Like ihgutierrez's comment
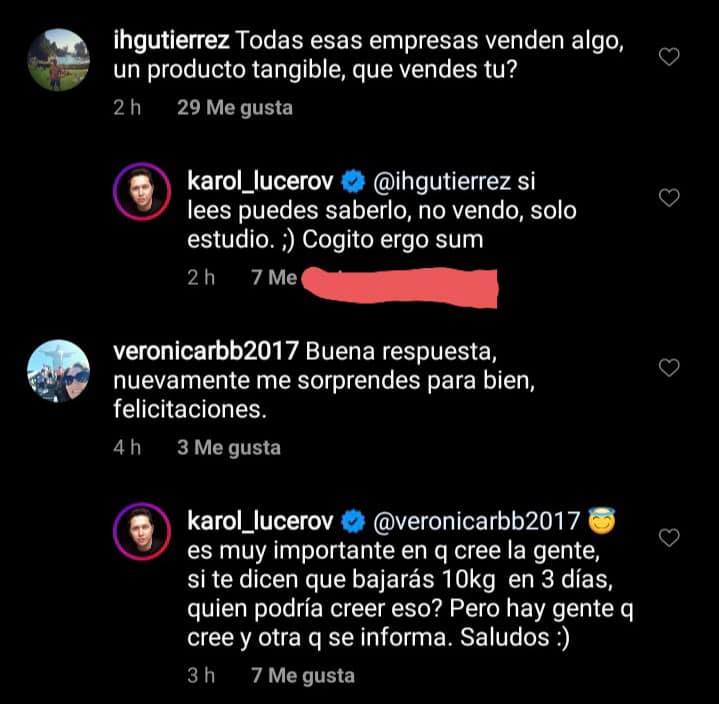 coord(671,57)
